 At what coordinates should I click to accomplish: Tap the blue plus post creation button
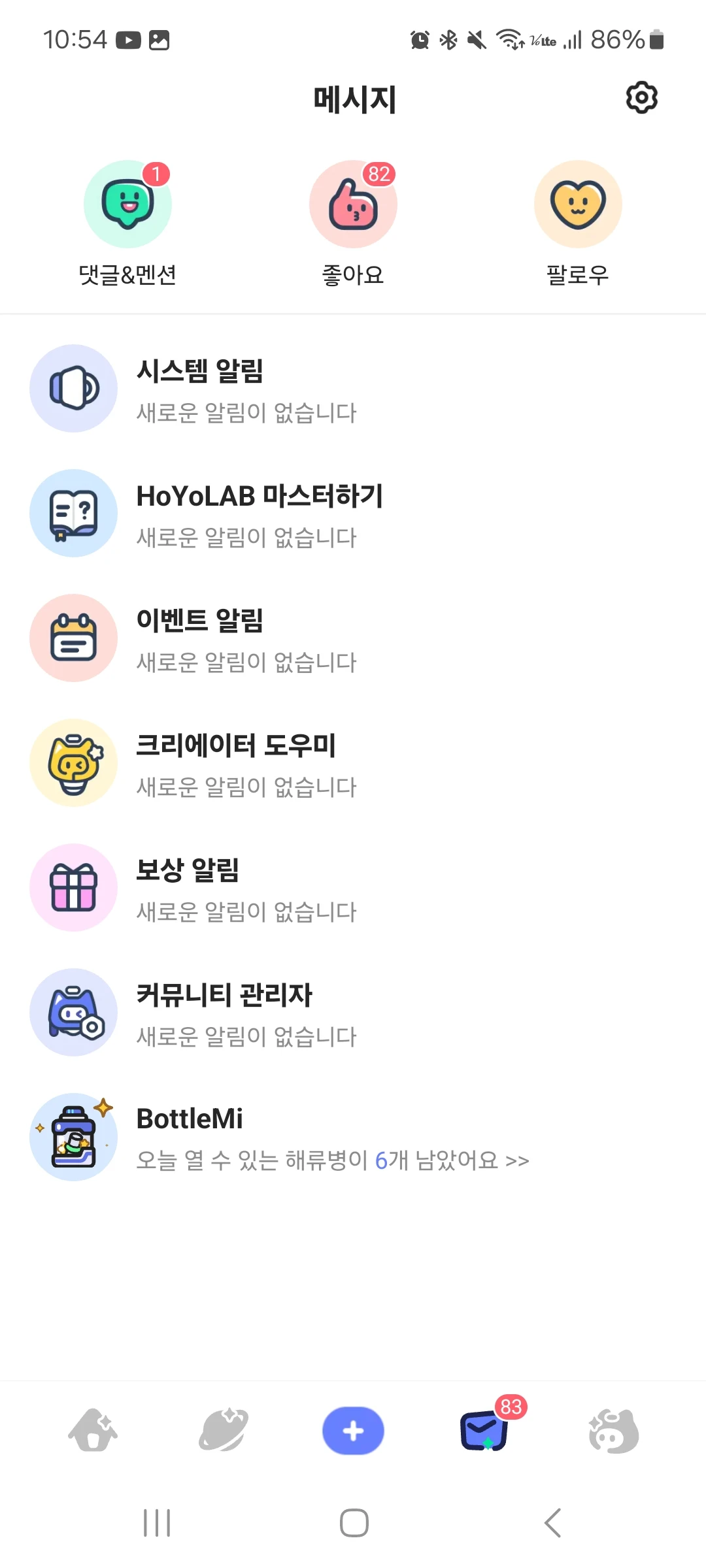[x=353, y=1429]
